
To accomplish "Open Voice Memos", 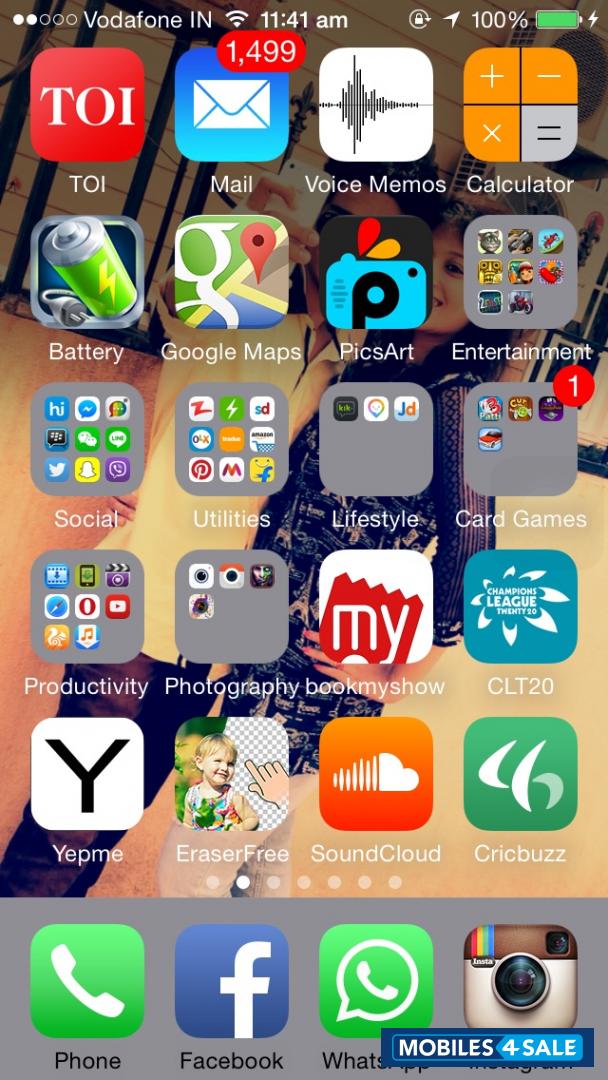I will (375, 105).
